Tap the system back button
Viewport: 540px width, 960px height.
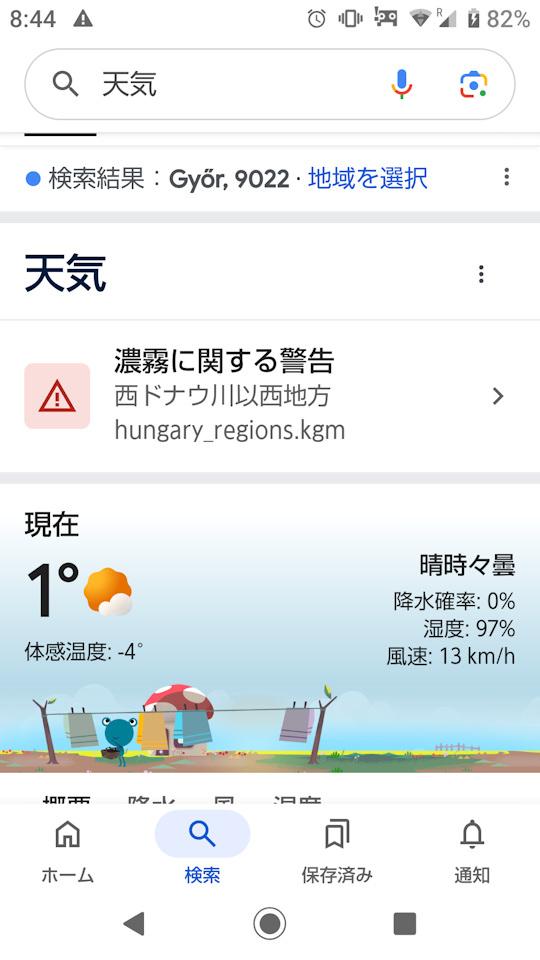[134, 923]
